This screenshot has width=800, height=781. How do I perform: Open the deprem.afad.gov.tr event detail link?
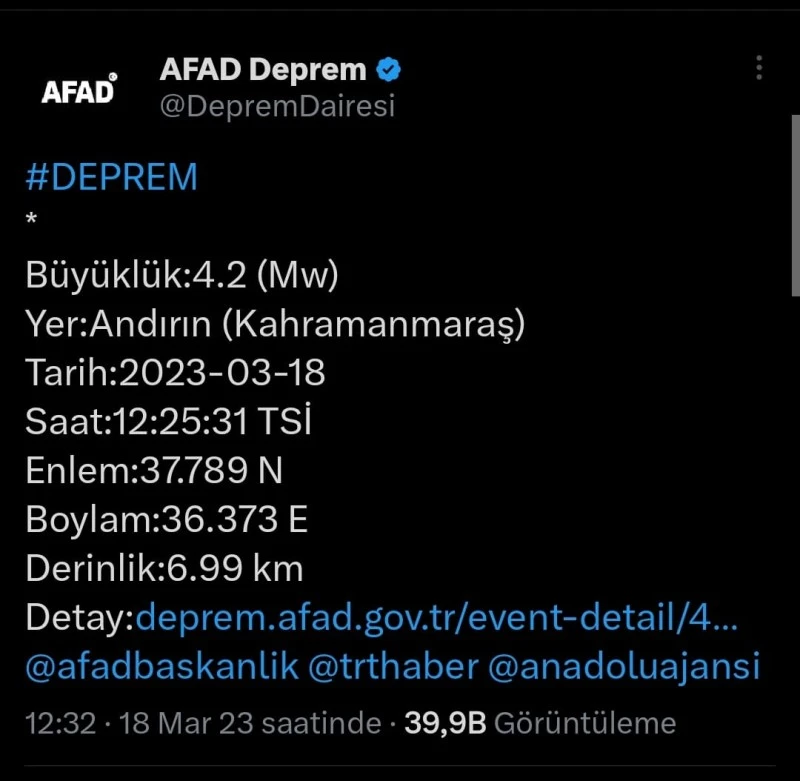(437, 618)
